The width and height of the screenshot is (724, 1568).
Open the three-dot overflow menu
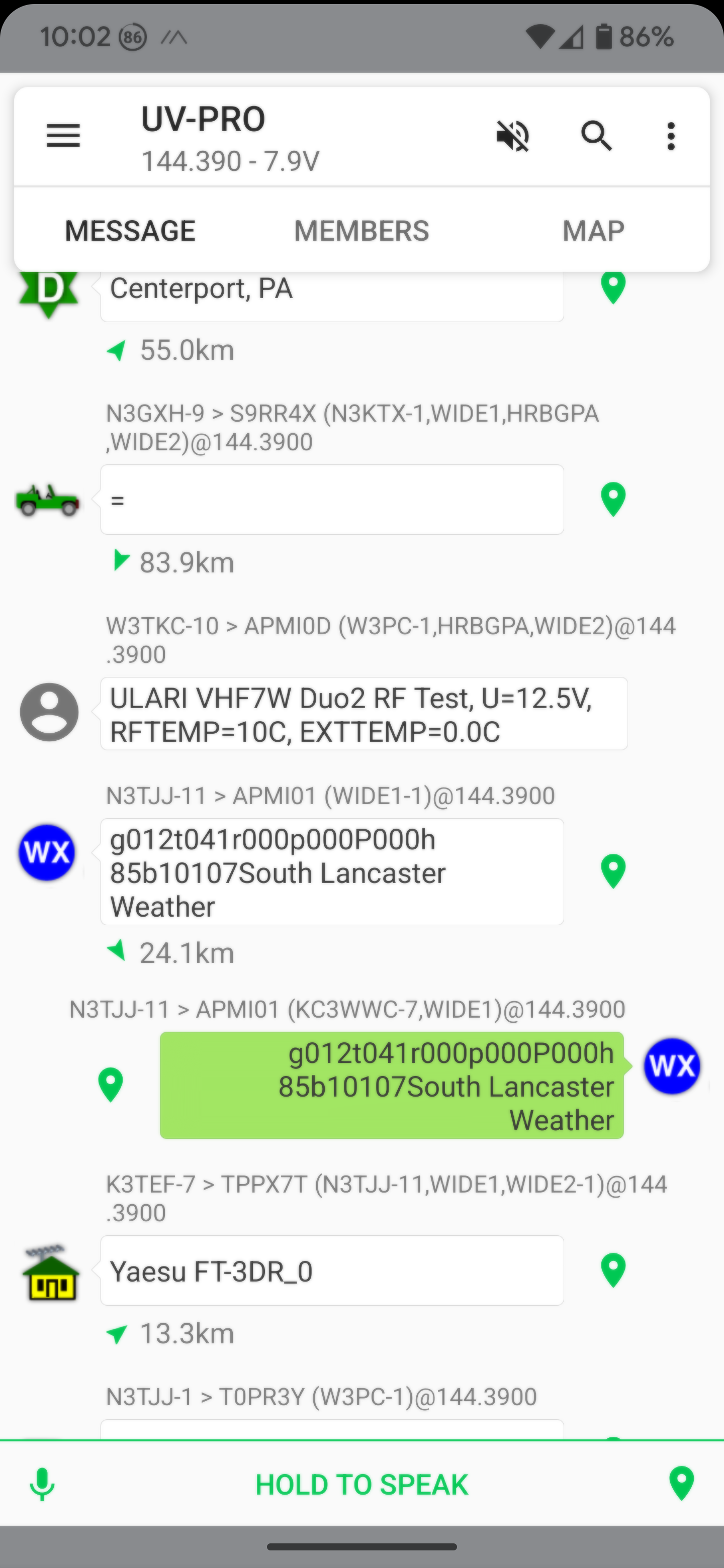[671, 136]
